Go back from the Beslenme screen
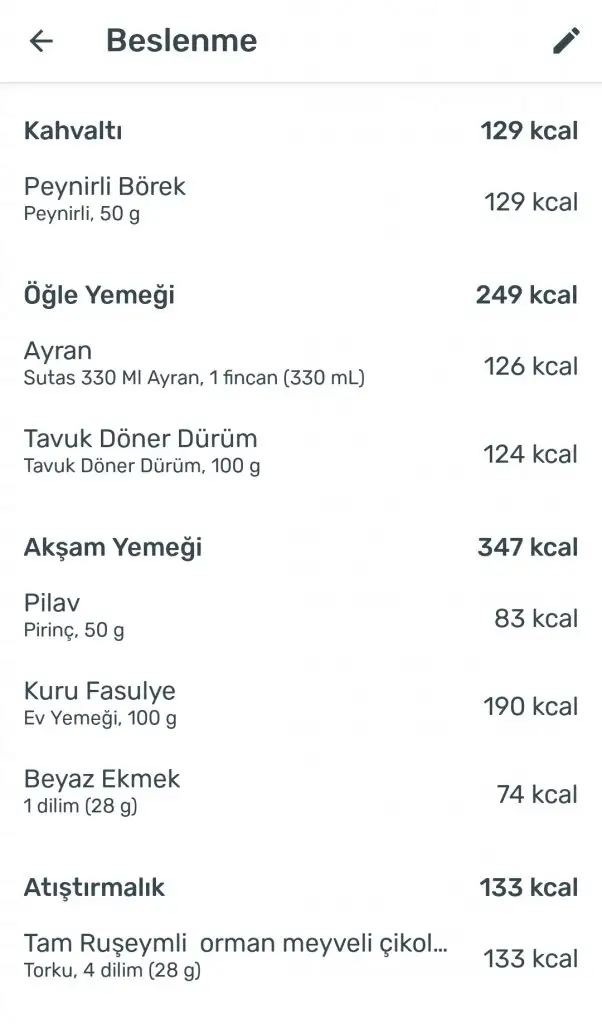This screenshot has height=1024, width=602. (41, 41)
